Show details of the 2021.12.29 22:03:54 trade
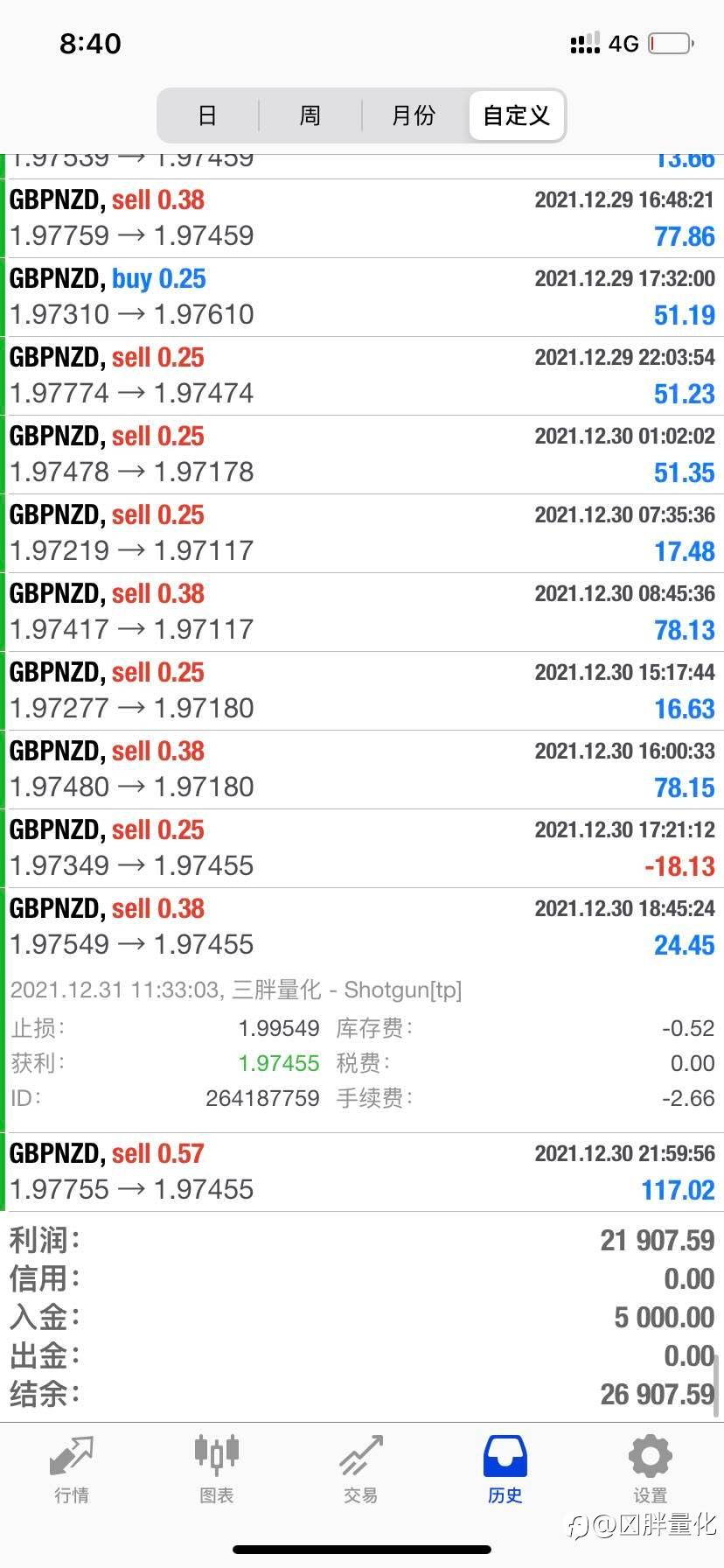 point(362,375)
